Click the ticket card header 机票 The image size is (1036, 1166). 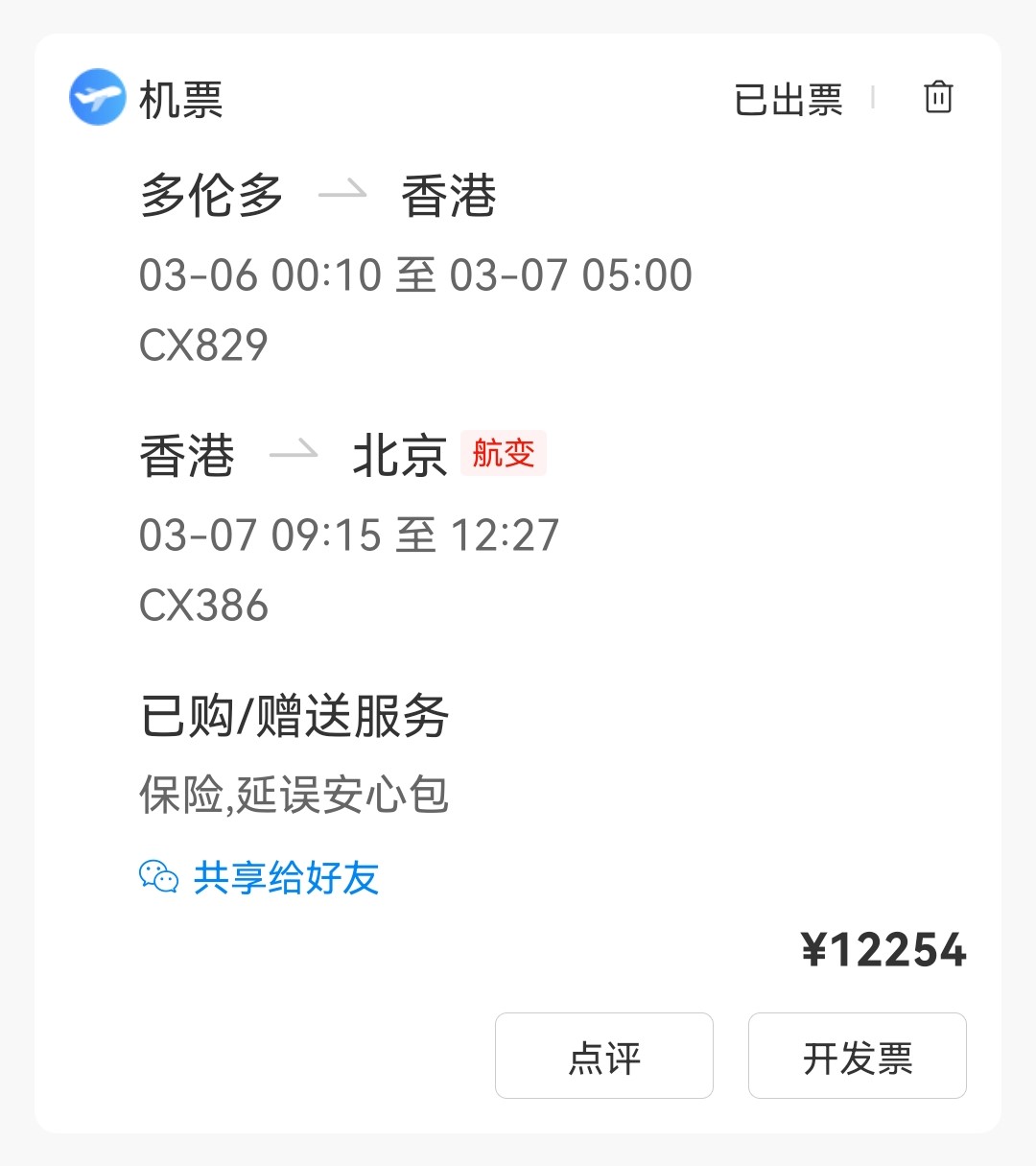pos(182,99)
